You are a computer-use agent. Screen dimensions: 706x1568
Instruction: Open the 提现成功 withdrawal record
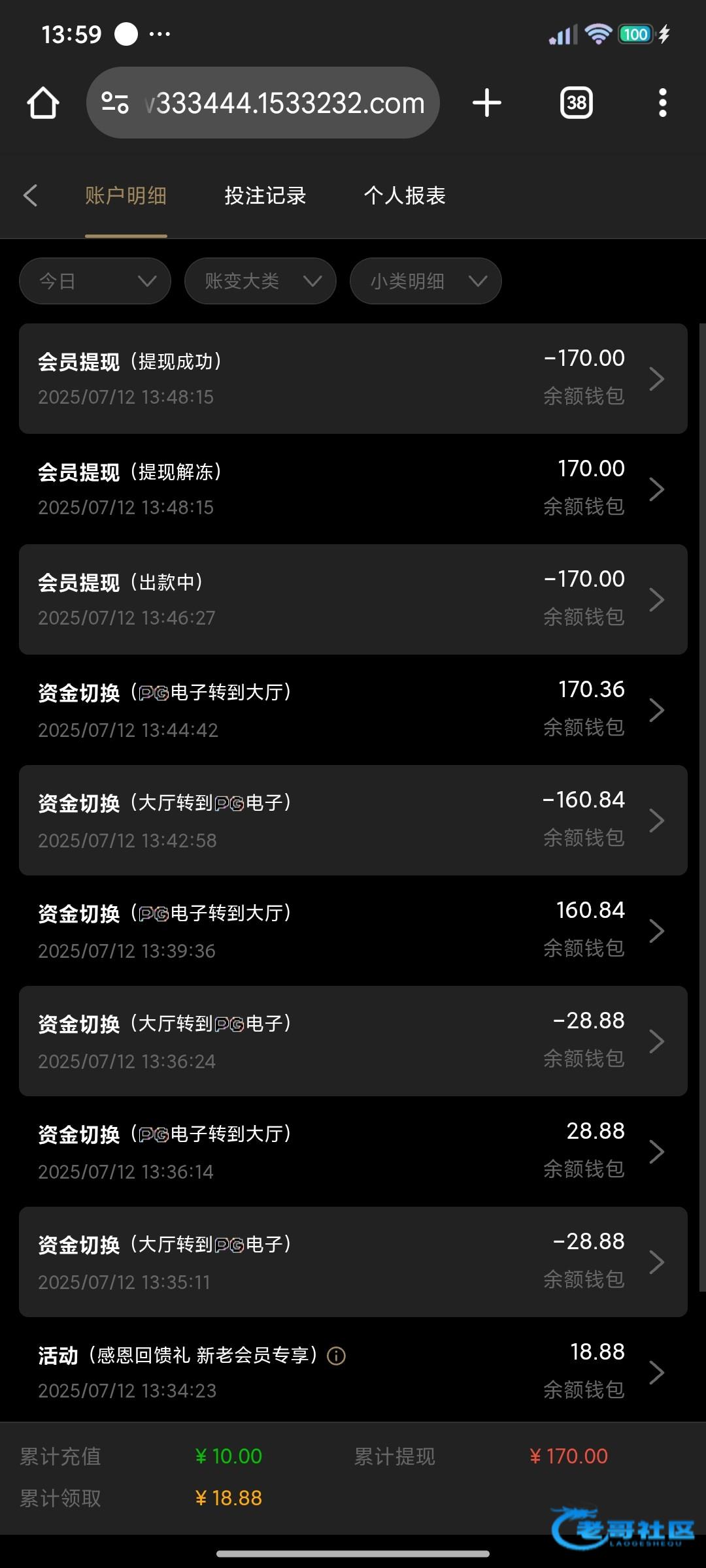(x=353, y=378)
